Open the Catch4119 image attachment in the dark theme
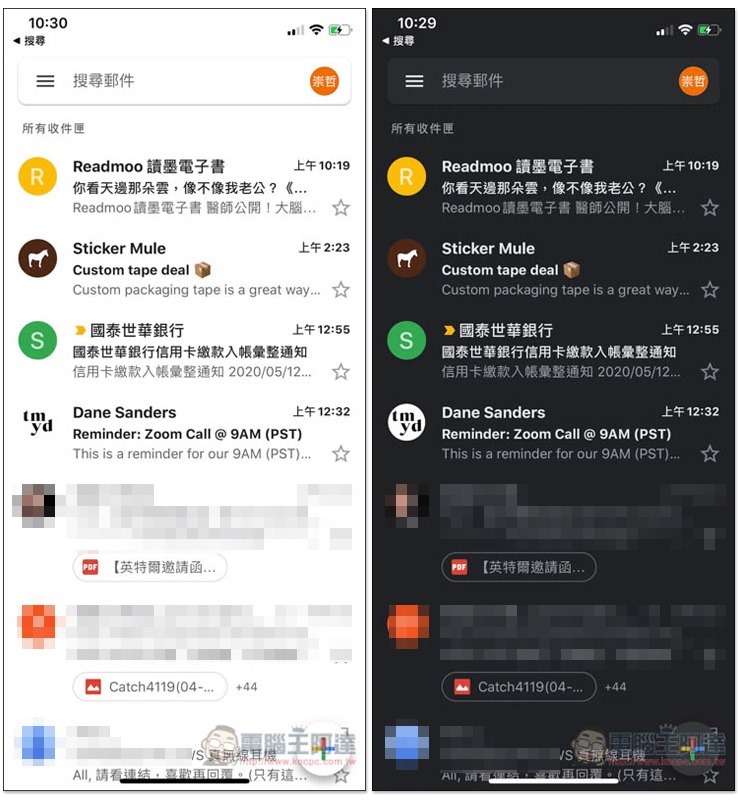This screenshot has width=738, height=800. point(519,686)
